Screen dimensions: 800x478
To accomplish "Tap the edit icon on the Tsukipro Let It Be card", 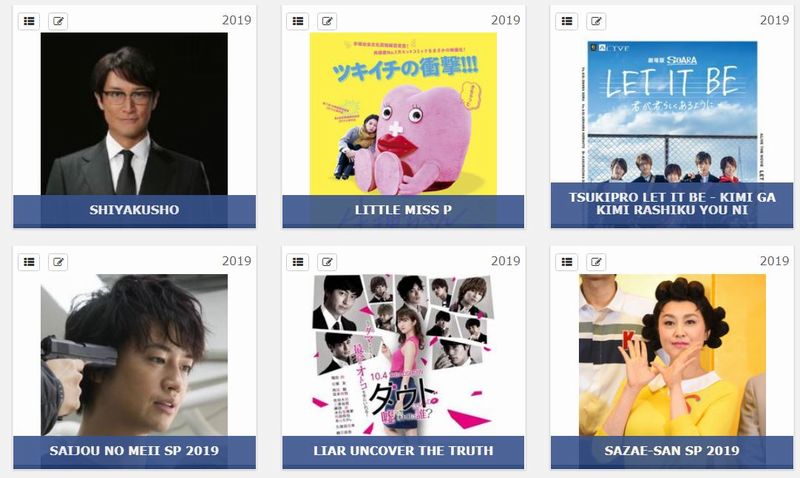I will 596,20.
